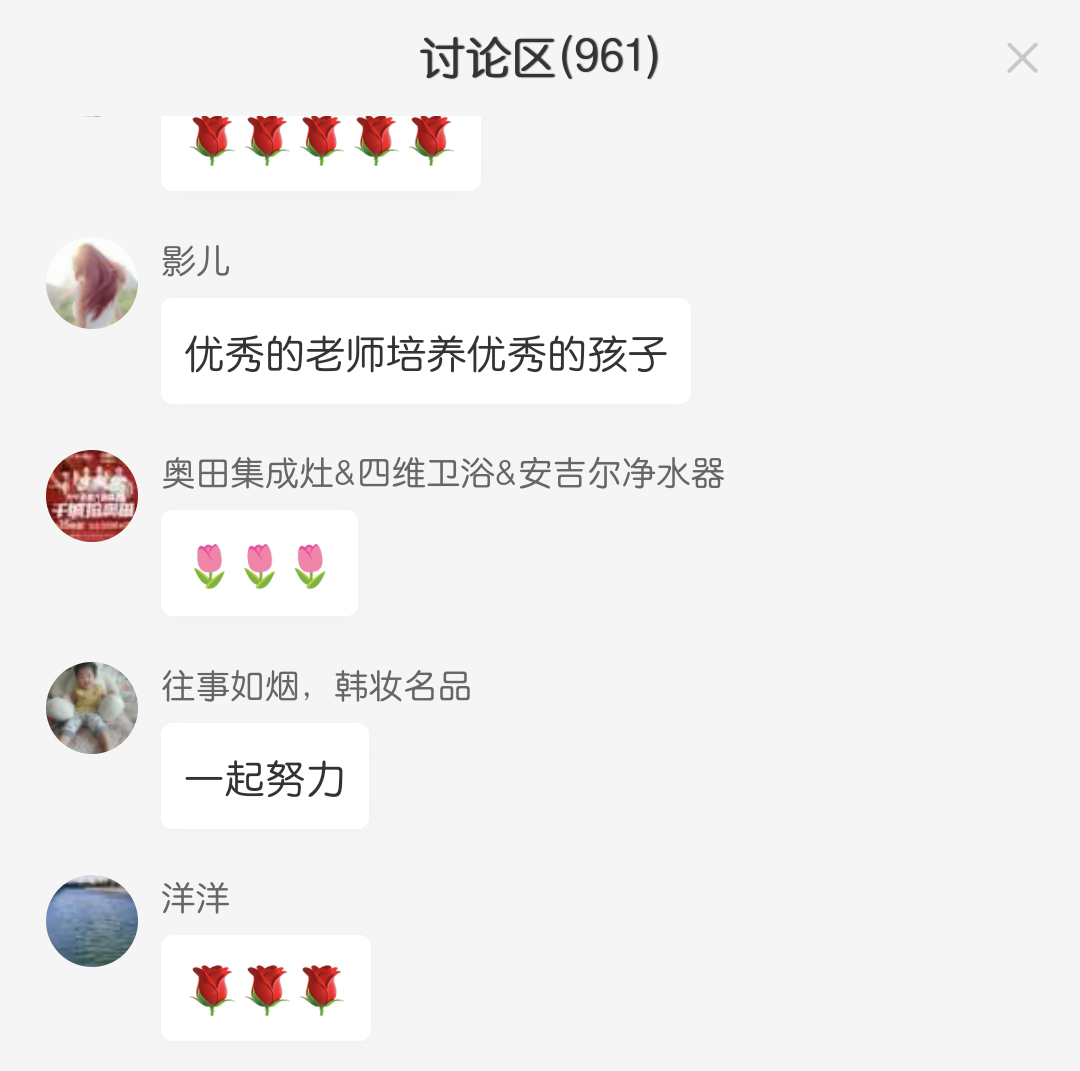1080x1071 pixels.
Task: View 奥田集成灶 user's avatar
Action: coord(92,496)
